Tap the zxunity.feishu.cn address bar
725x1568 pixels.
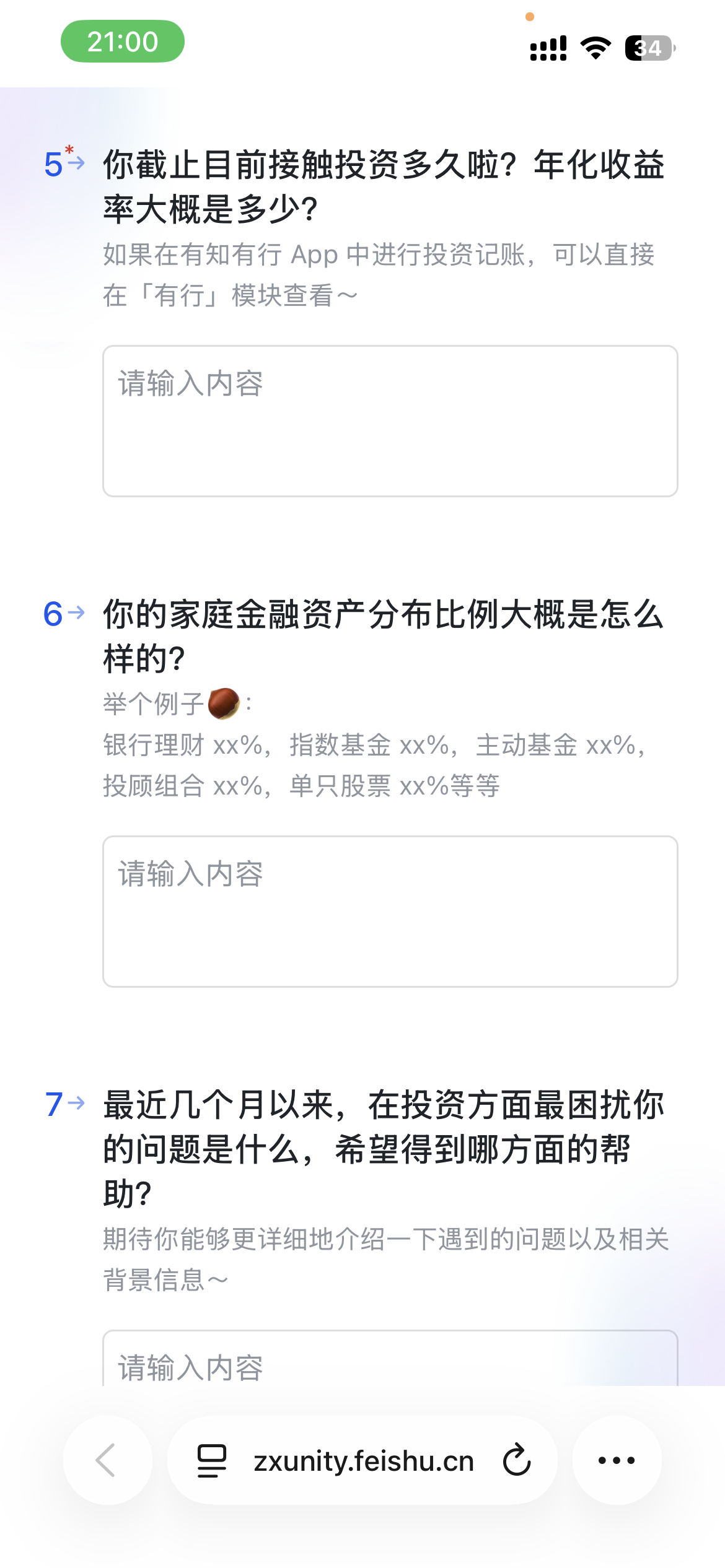click(x=364, y=1461)
